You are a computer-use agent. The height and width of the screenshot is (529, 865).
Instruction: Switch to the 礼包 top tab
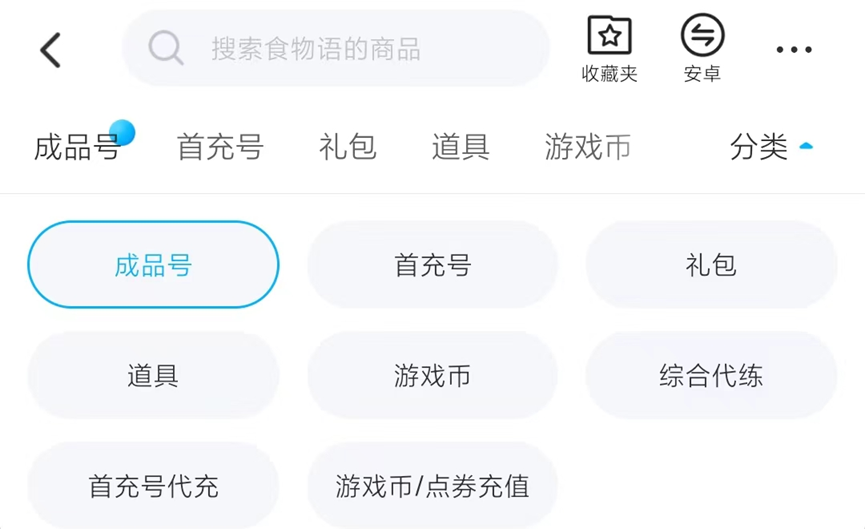[347, 147]
